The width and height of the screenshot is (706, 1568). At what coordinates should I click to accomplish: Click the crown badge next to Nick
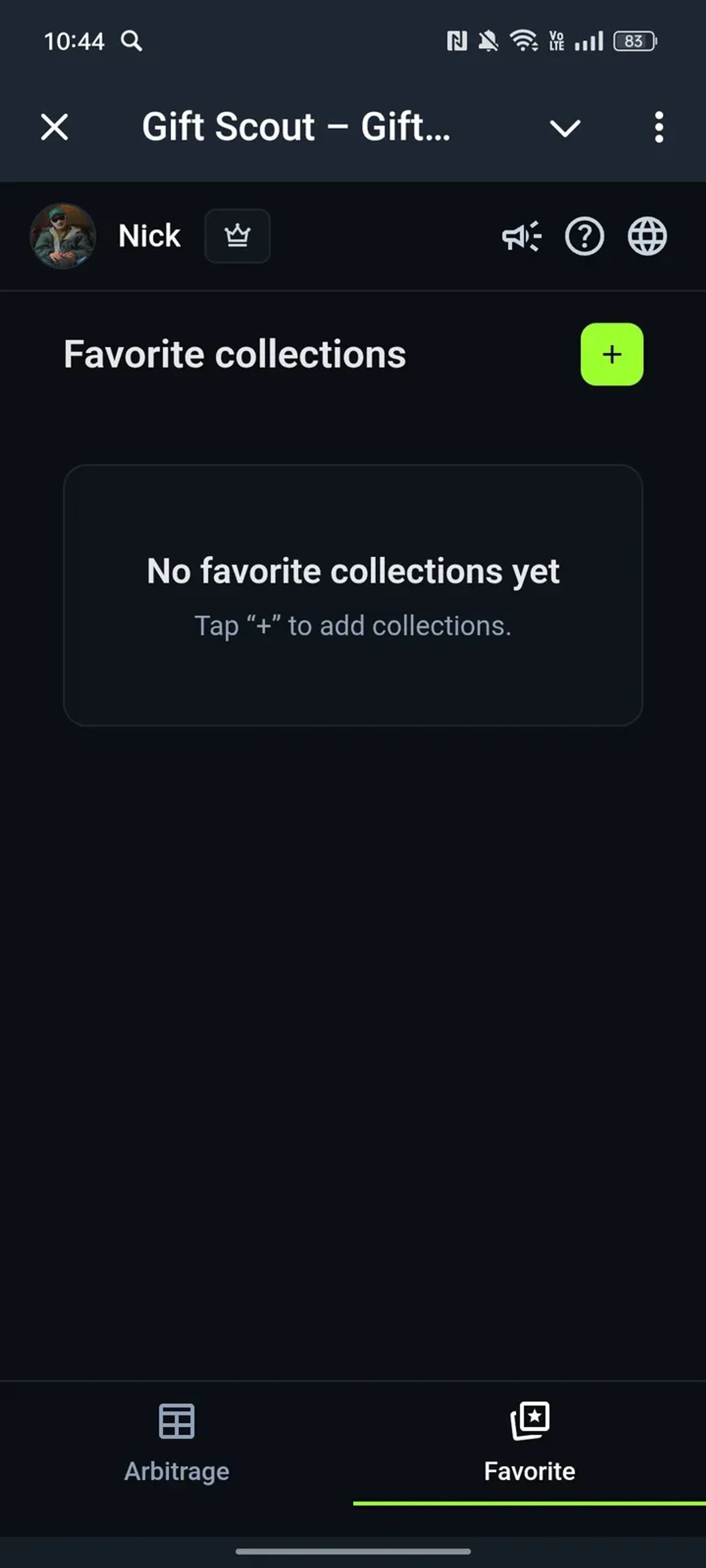[x=237, y=235]
